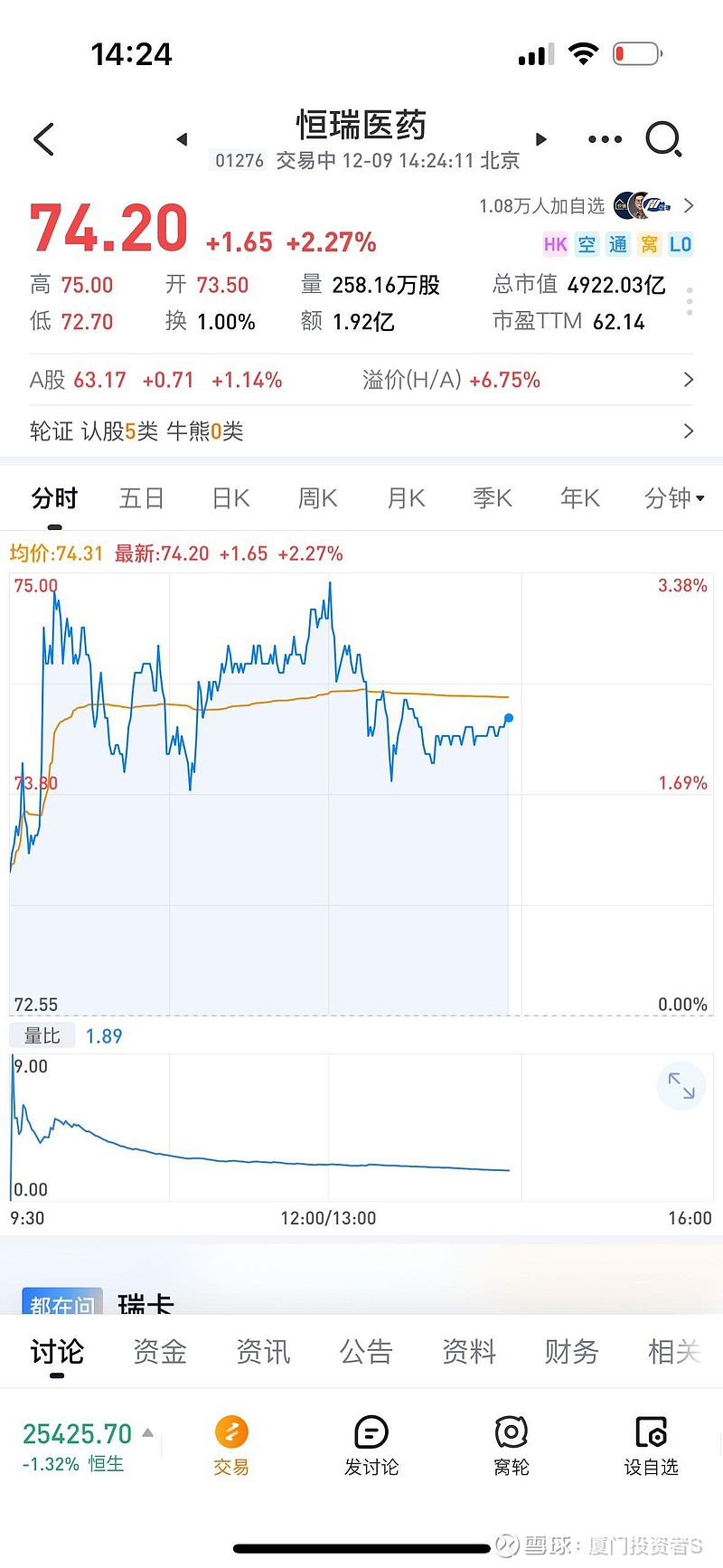Image resolution: width=723 pixels, height=1568 pixels.
Task: Tap the 交易 trade button
Action: [x=231, y=1446]
